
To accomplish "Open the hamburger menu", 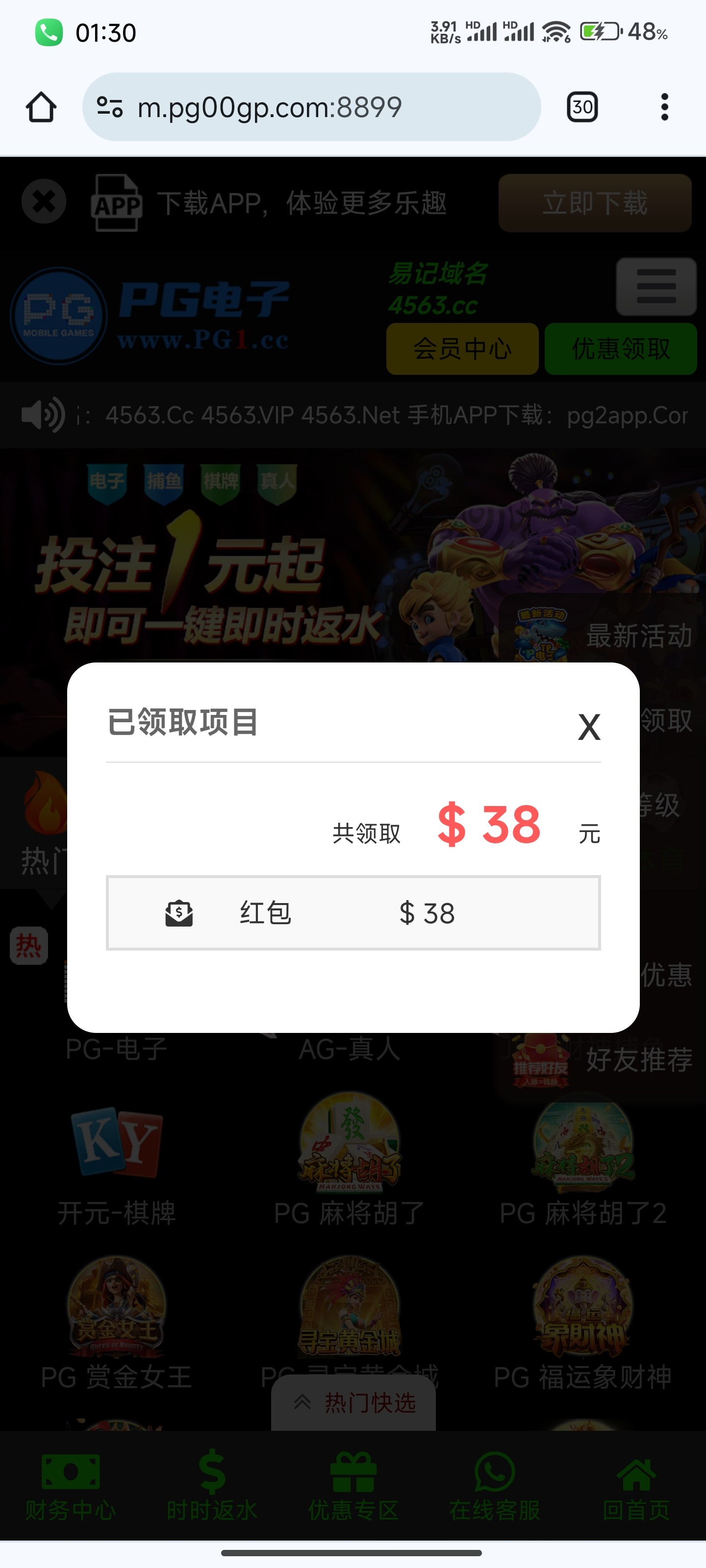I will 656,286.
